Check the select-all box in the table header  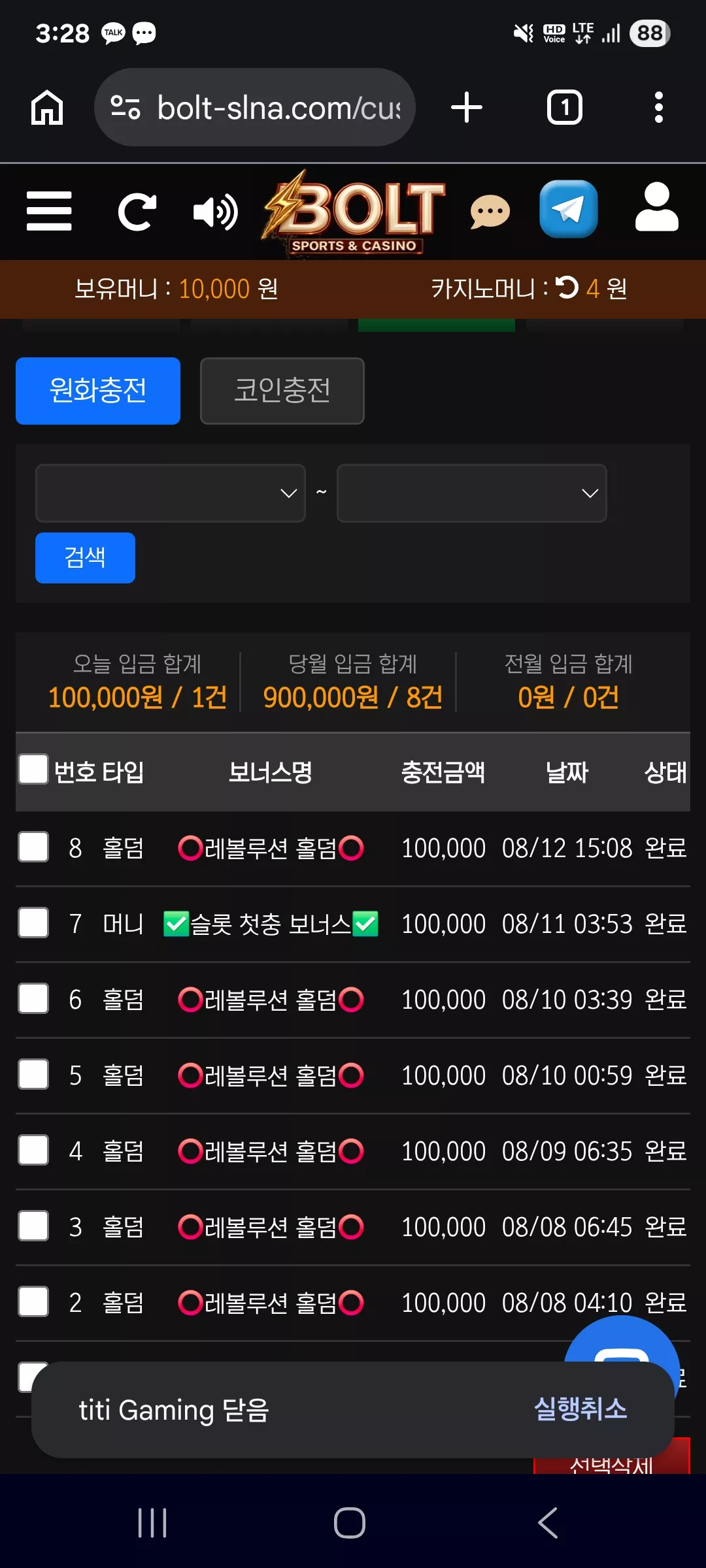point(33,769)
